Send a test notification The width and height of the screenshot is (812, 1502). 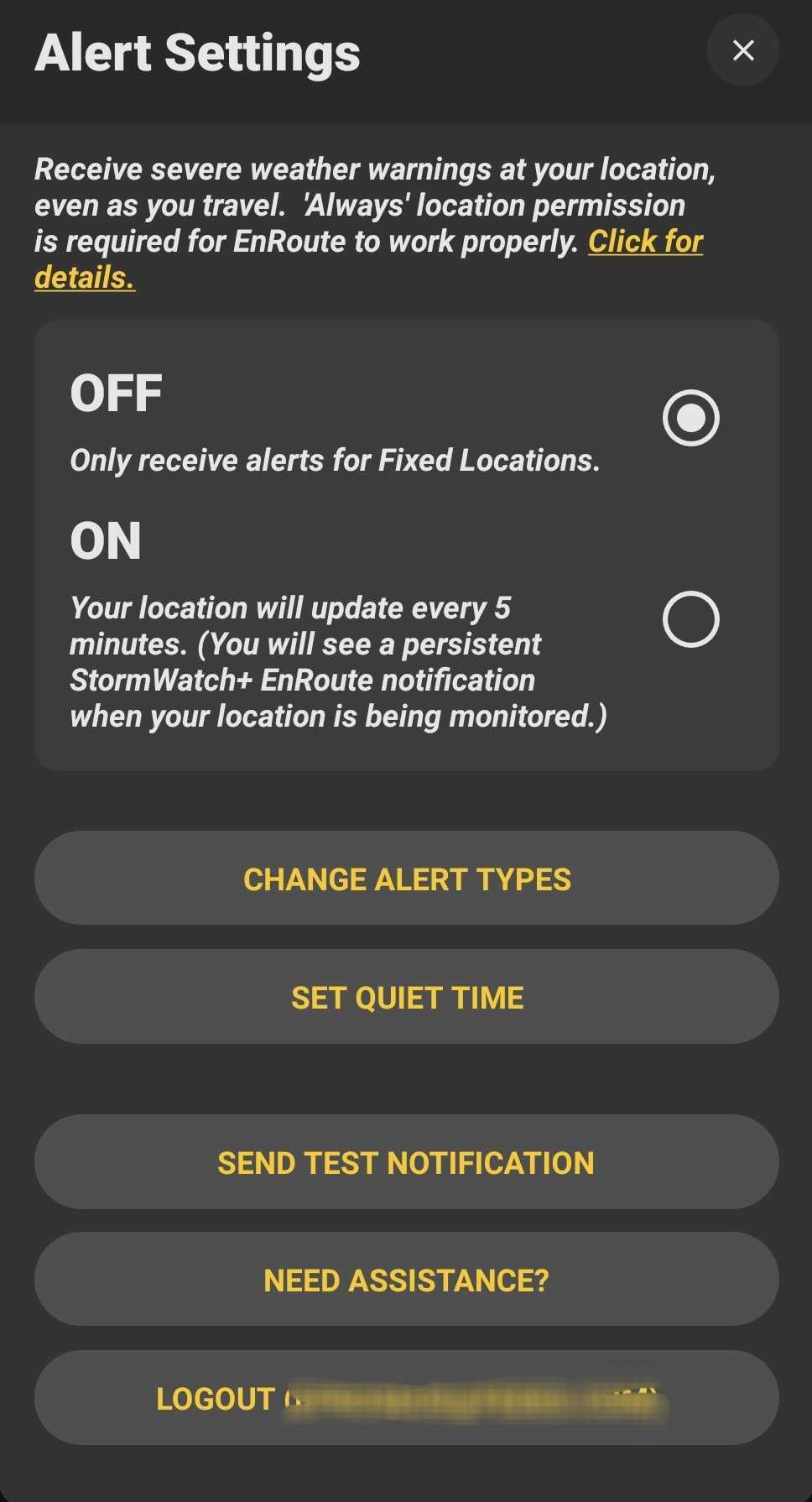(407, 1162)
